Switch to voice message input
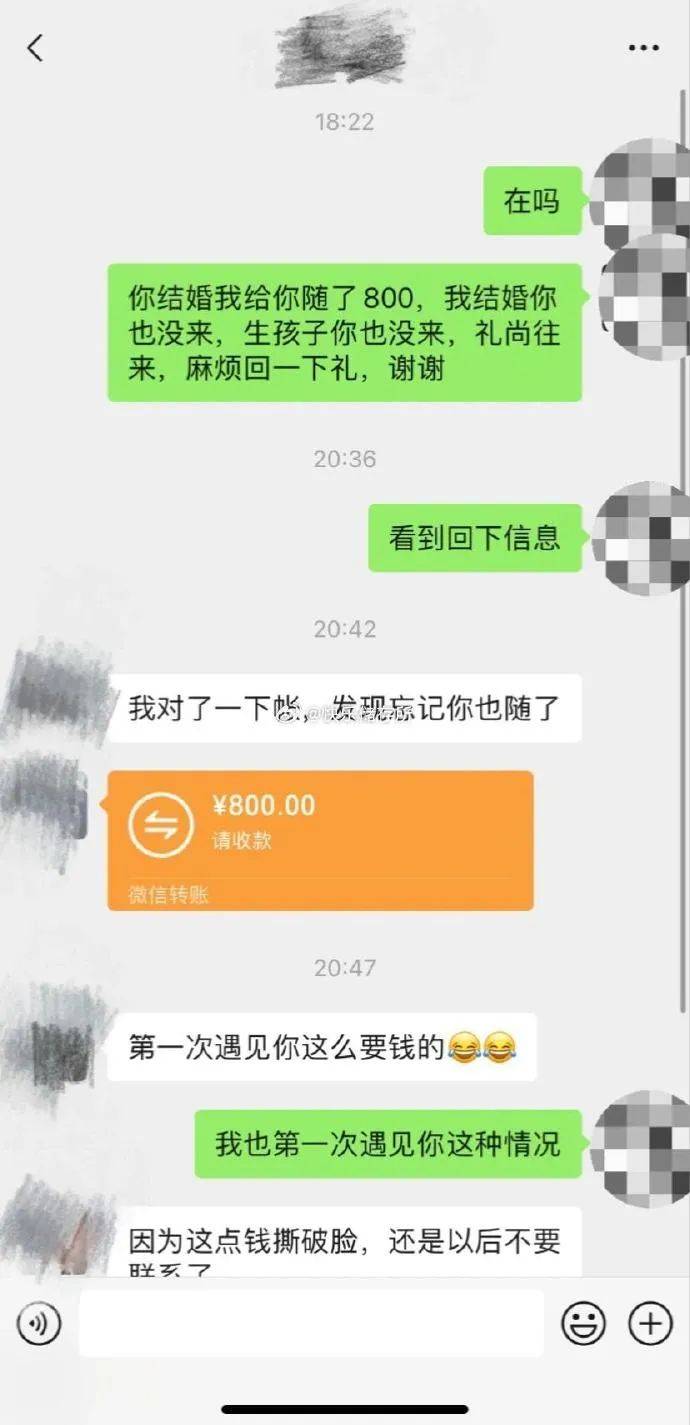Viewport: 690px width, 1425px height. tap(39, 1325)
